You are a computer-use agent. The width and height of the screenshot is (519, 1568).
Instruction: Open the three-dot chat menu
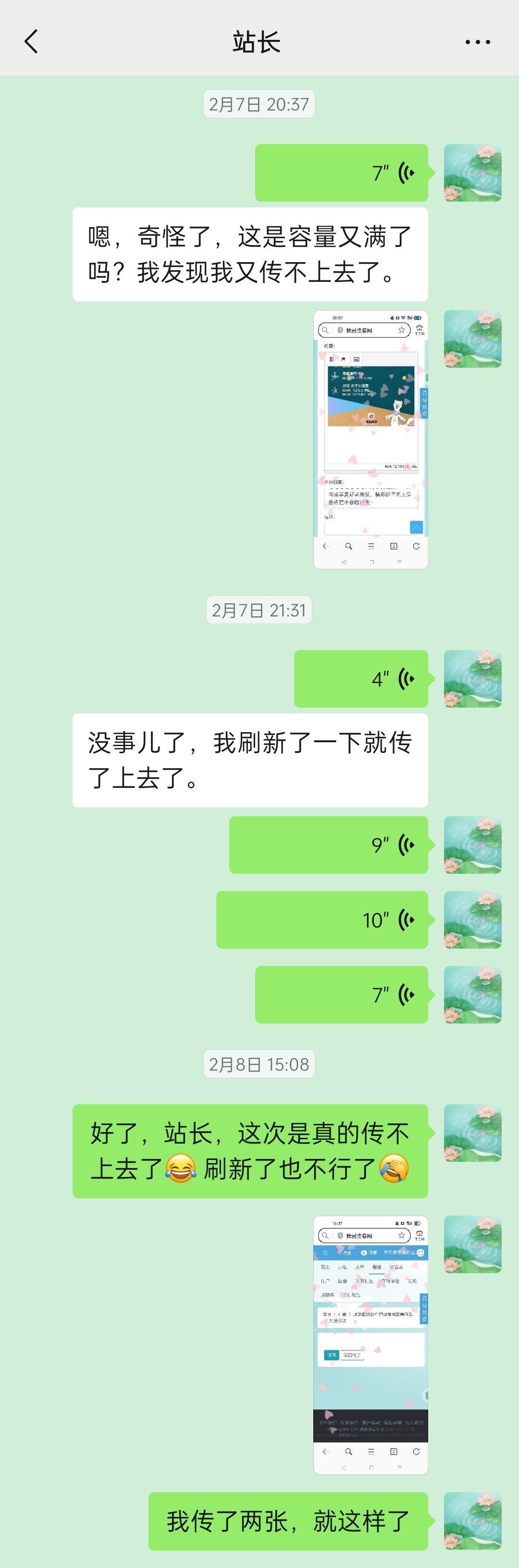pyautogui.click(x=477, y=42)
